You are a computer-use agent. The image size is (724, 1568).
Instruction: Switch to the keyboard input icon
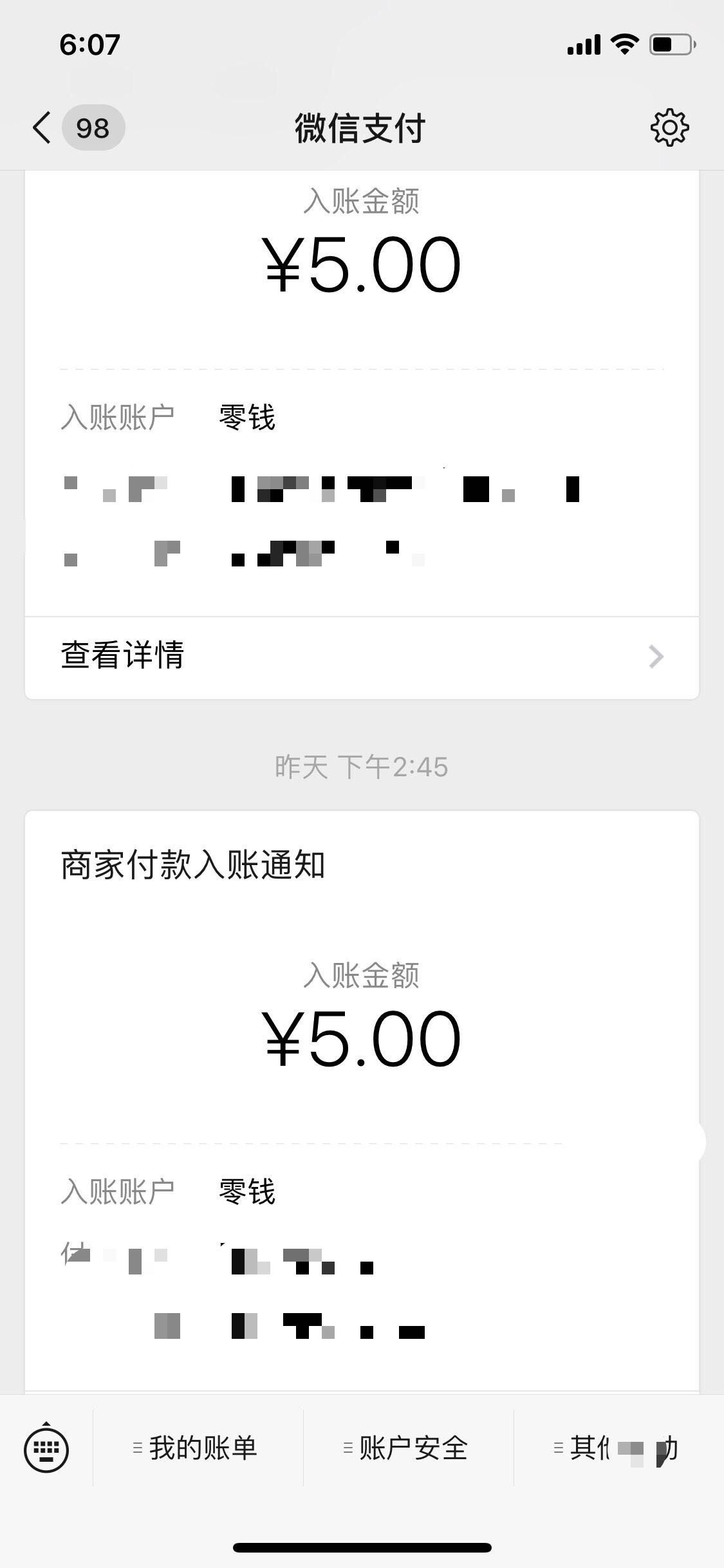coord(46,1450)
